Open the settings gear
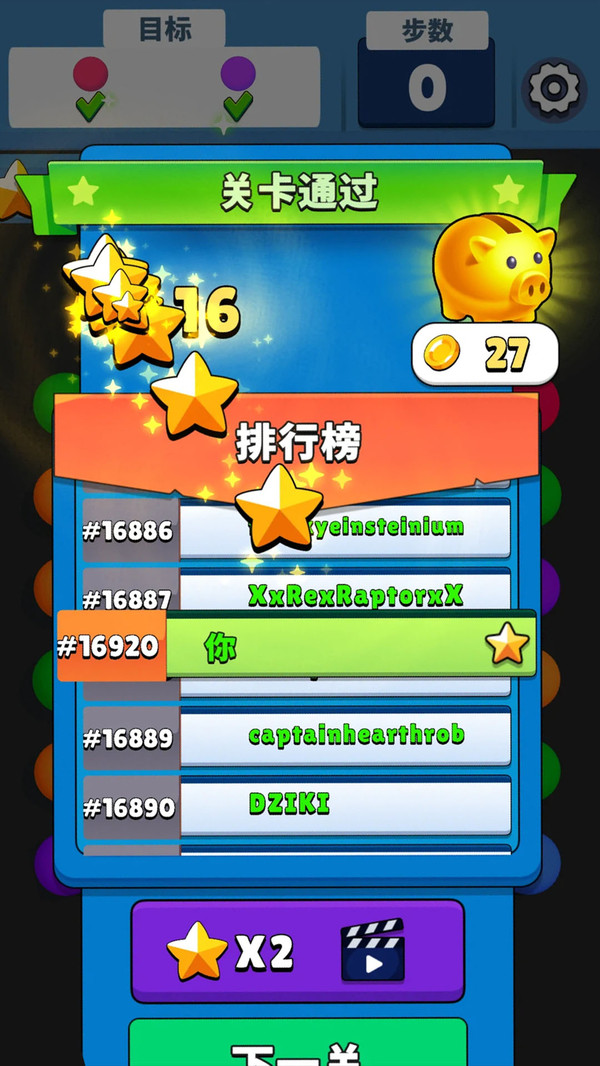Screen dimensions: 600x1066 point(553,89)
